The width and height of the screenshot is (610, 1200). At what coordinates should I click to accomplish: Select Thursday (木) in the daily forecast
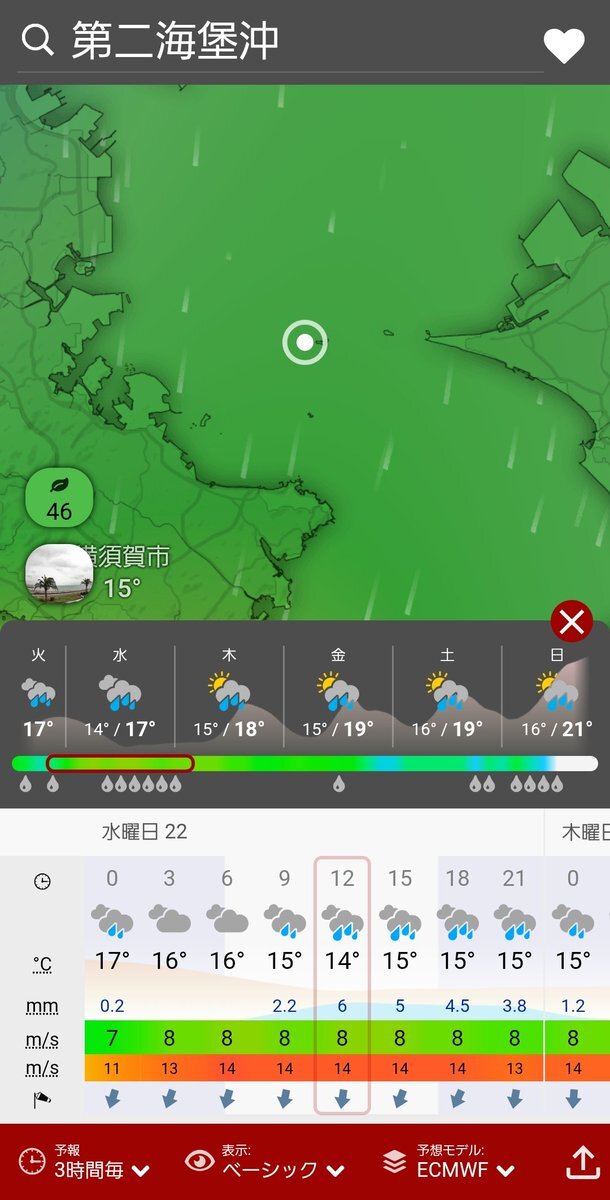tap(229, 695)
